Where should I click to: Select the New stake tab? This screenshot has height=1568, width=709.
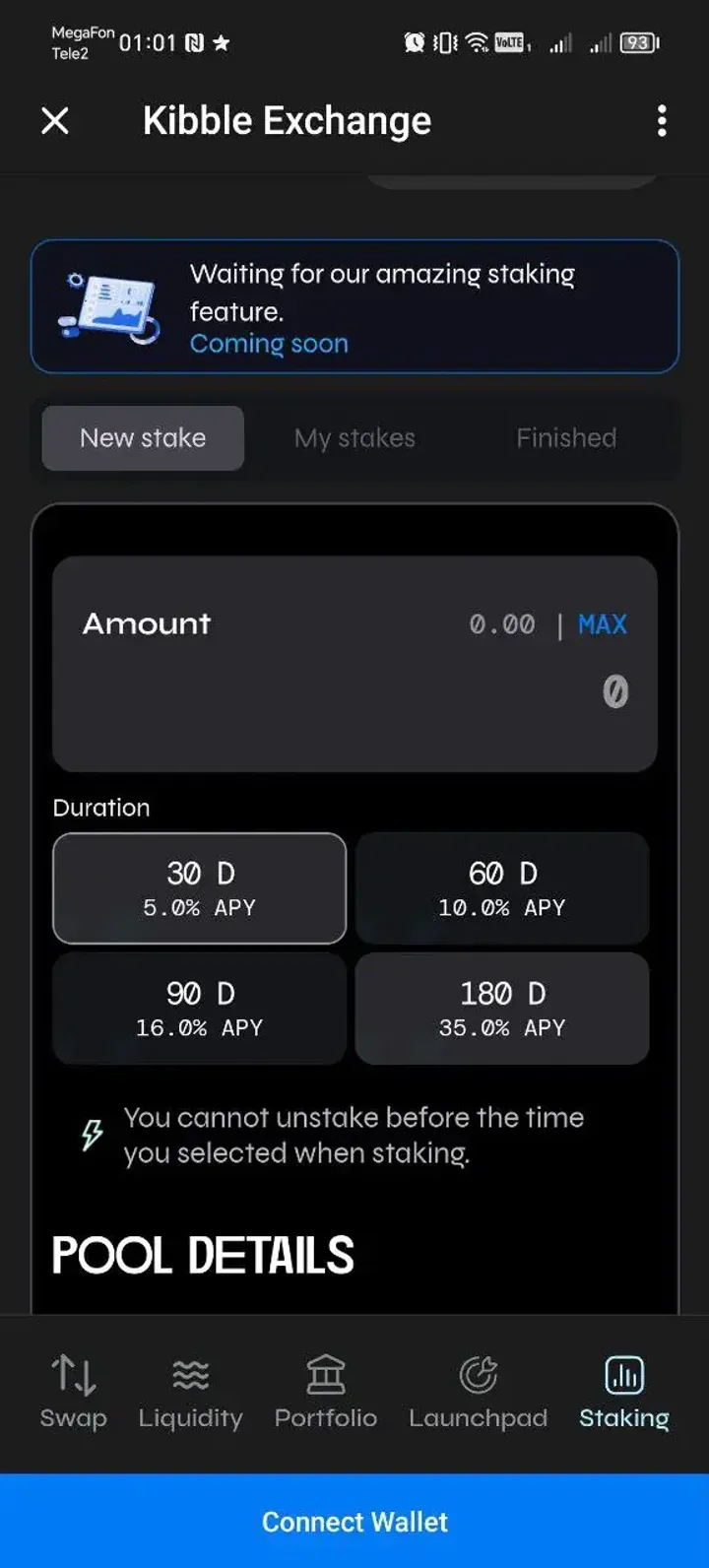coord(141,437)
